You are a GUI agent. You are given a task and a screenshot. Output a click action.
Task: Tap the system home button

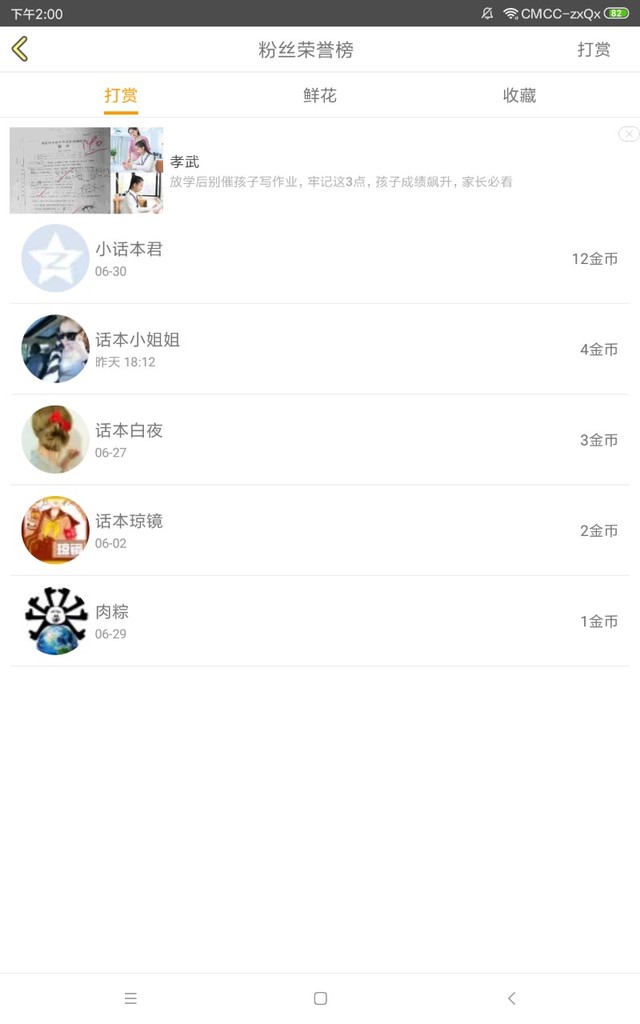(x=320, y=998)
